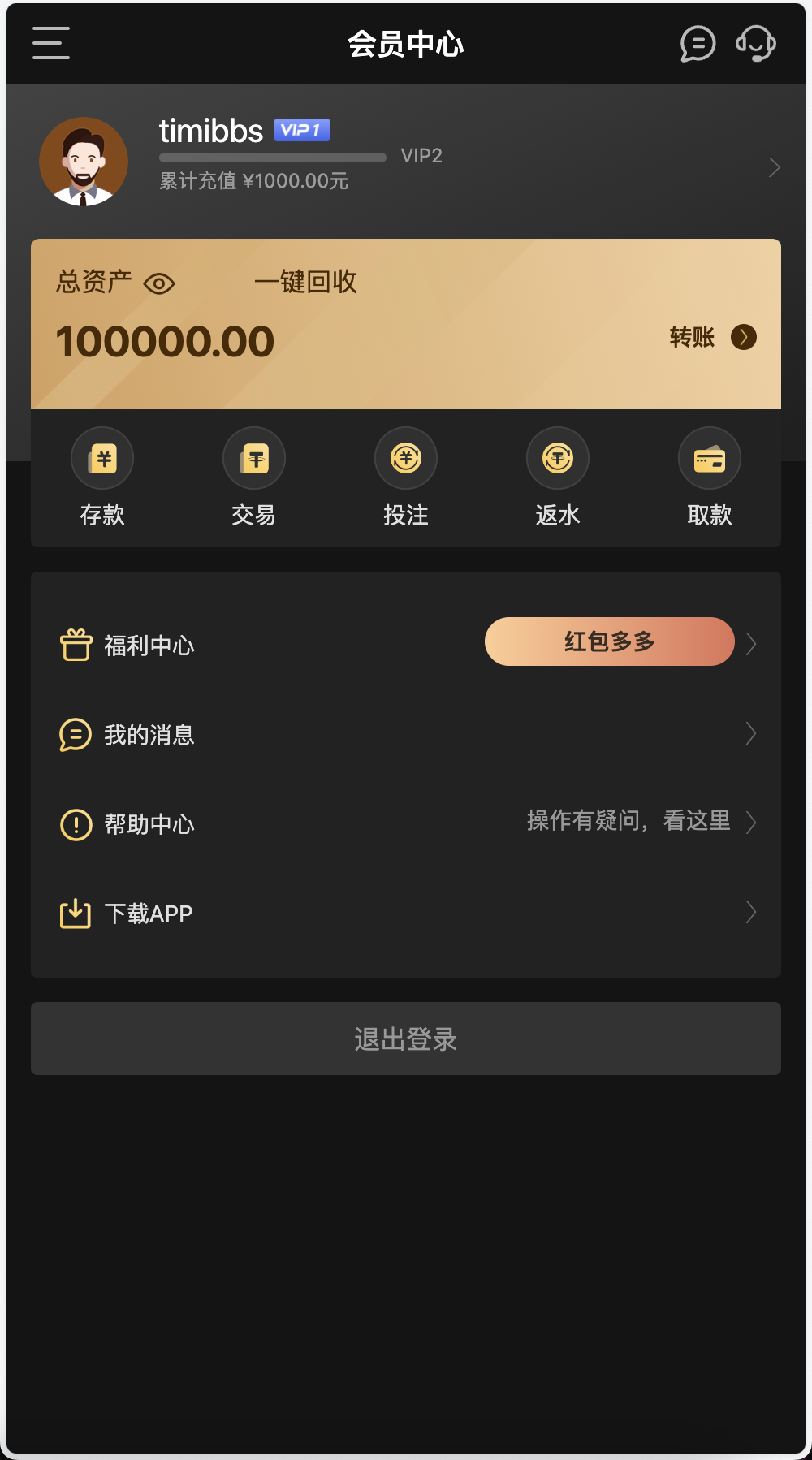This screenshot has height=1460, width=812.
Task: Expand the profile details with right chevron
Action: (774, 168)
